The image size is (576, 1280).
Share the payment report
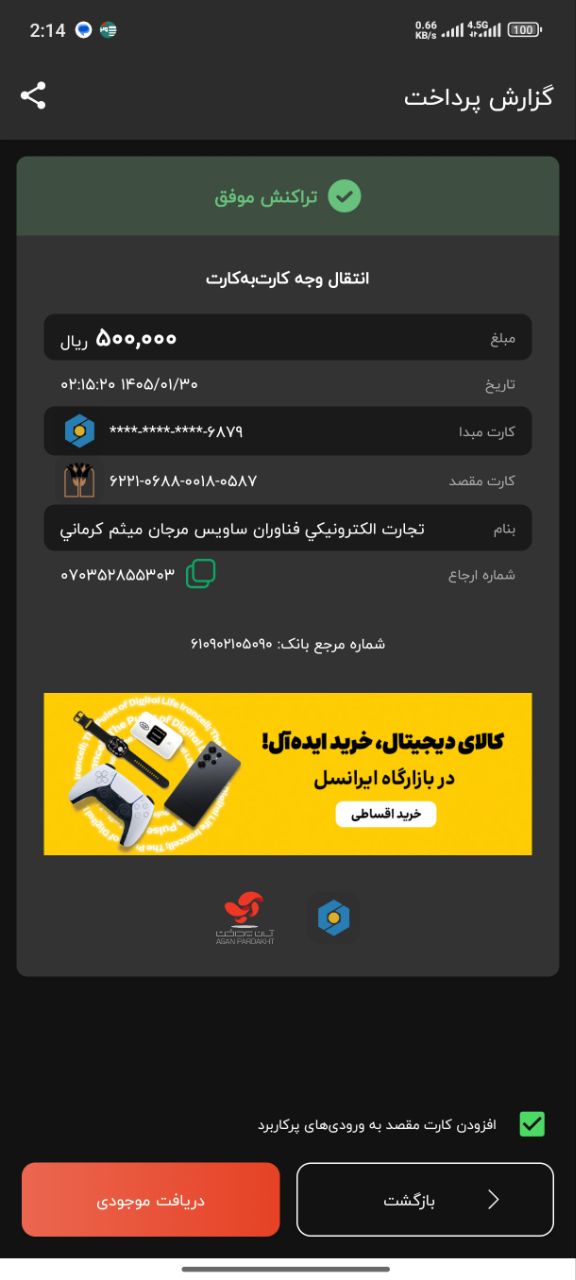(x=33, y=96)
